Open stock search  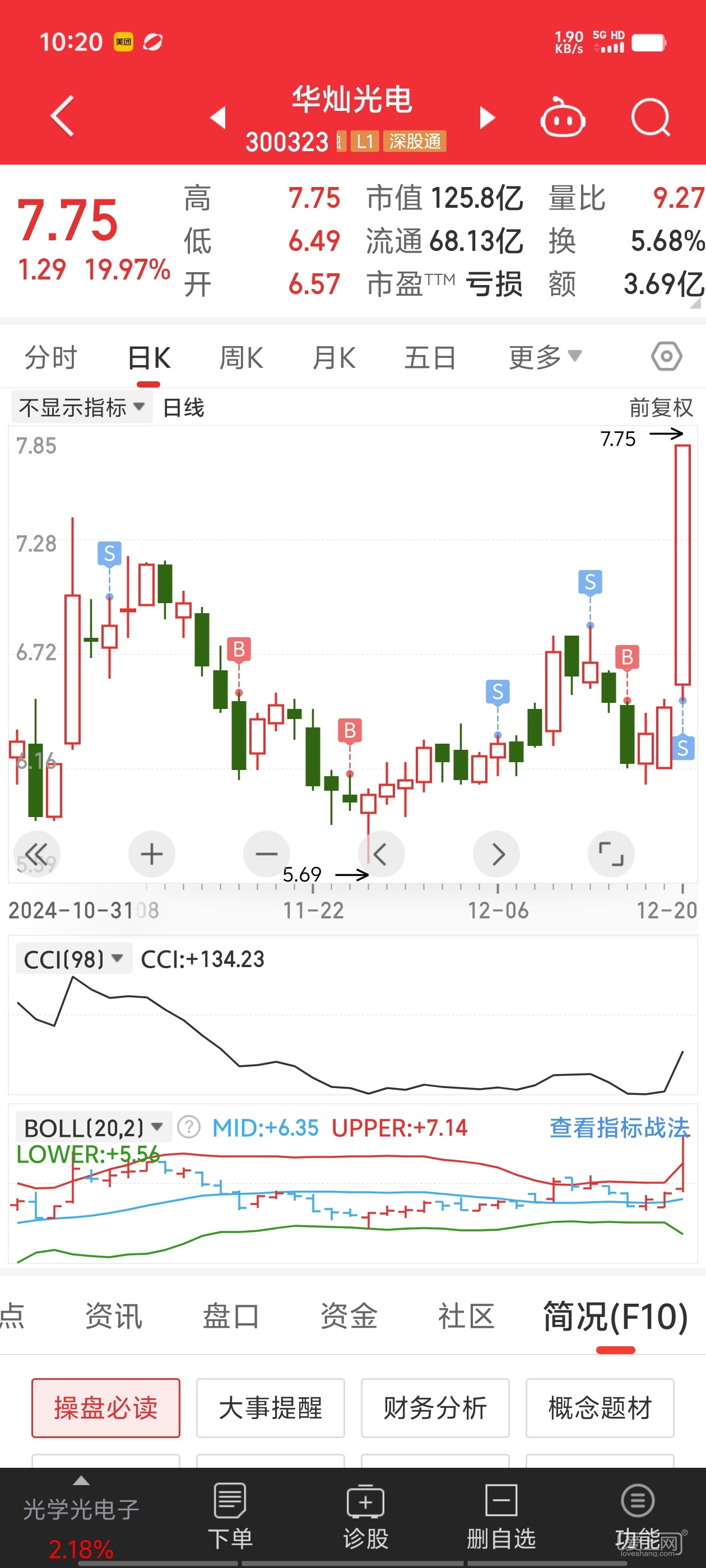click(650, 117)
